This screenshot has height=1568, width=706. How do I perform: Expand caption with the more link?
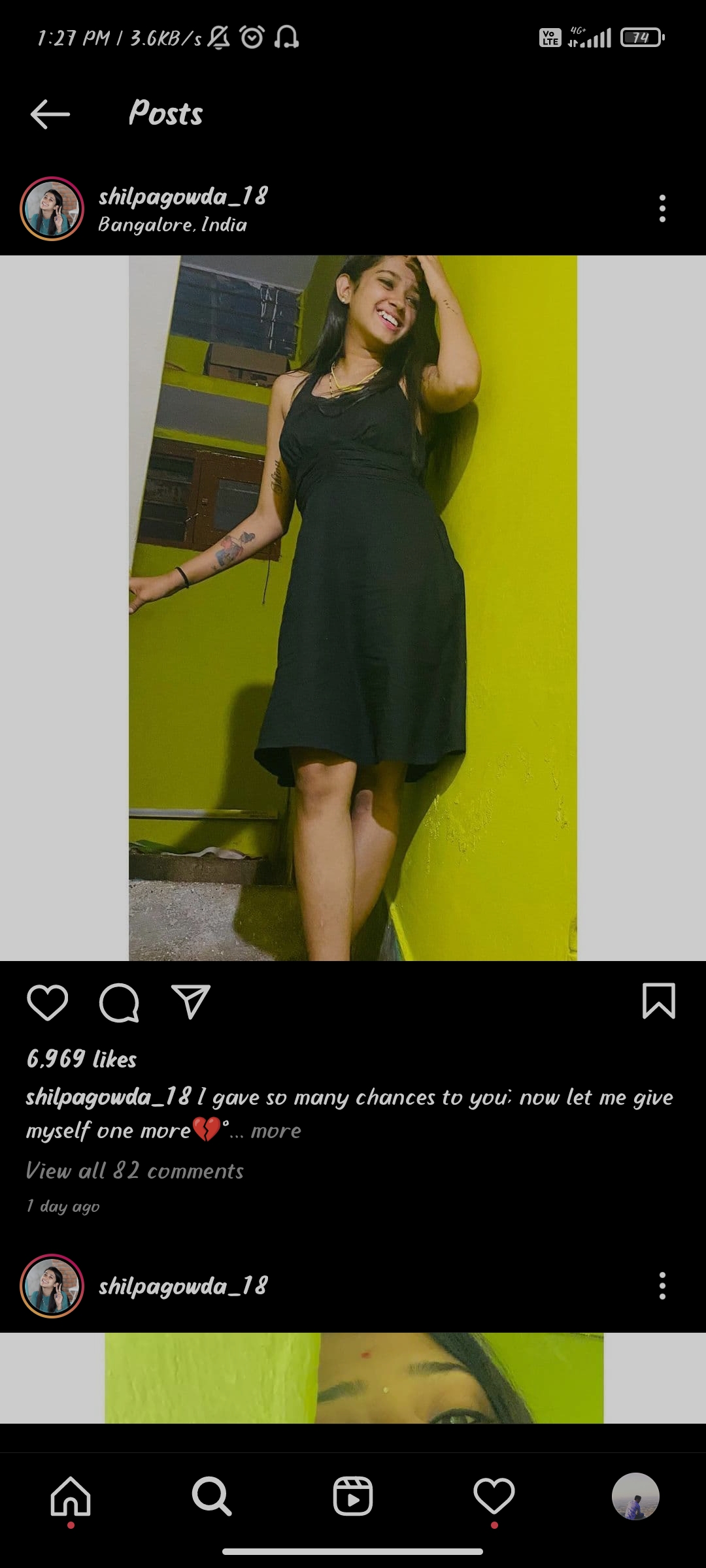point(276,1131)
